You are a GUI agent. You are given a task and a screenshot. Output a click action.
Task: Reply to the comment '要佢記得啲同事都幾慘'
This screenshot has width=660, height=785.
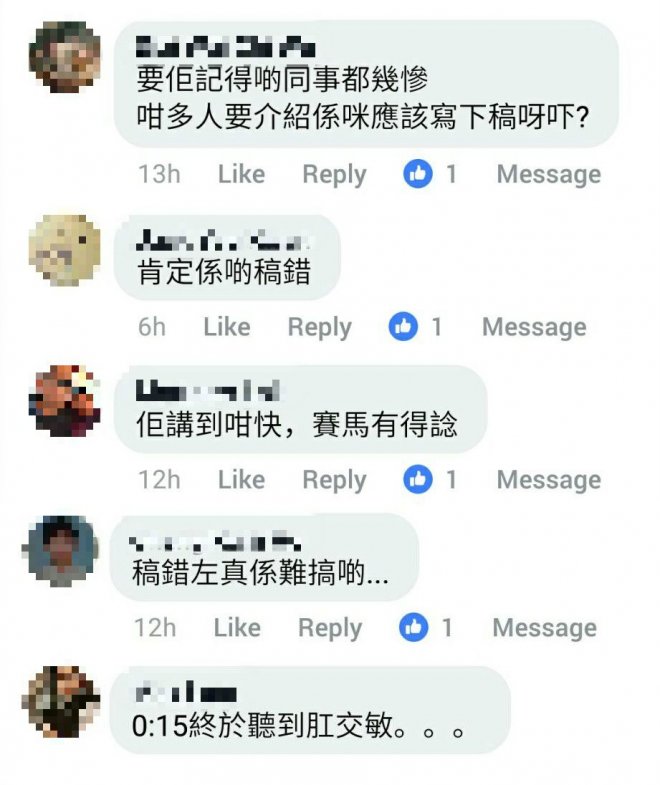tap(334, 174)
